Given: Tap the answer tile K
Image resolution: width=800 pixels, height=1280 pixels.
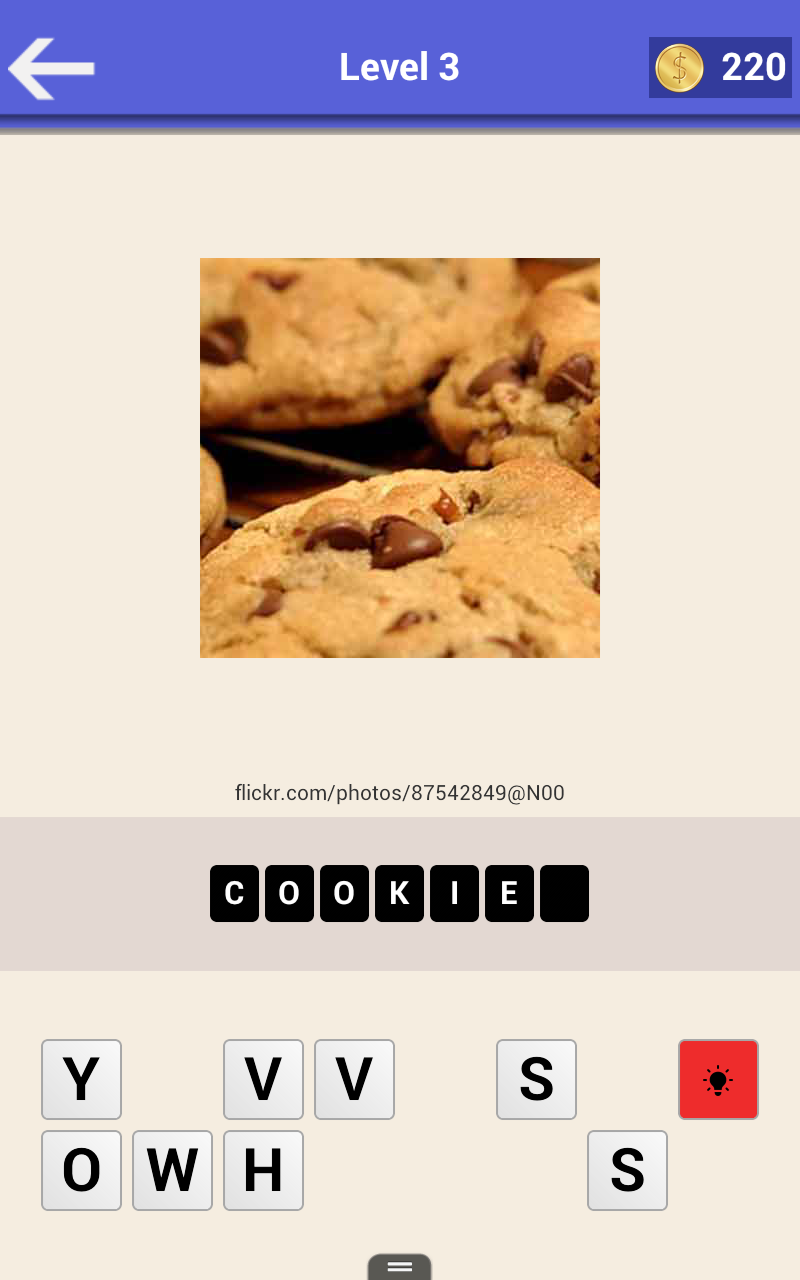Looking at the screenshot, I should (x=399, y=893).
